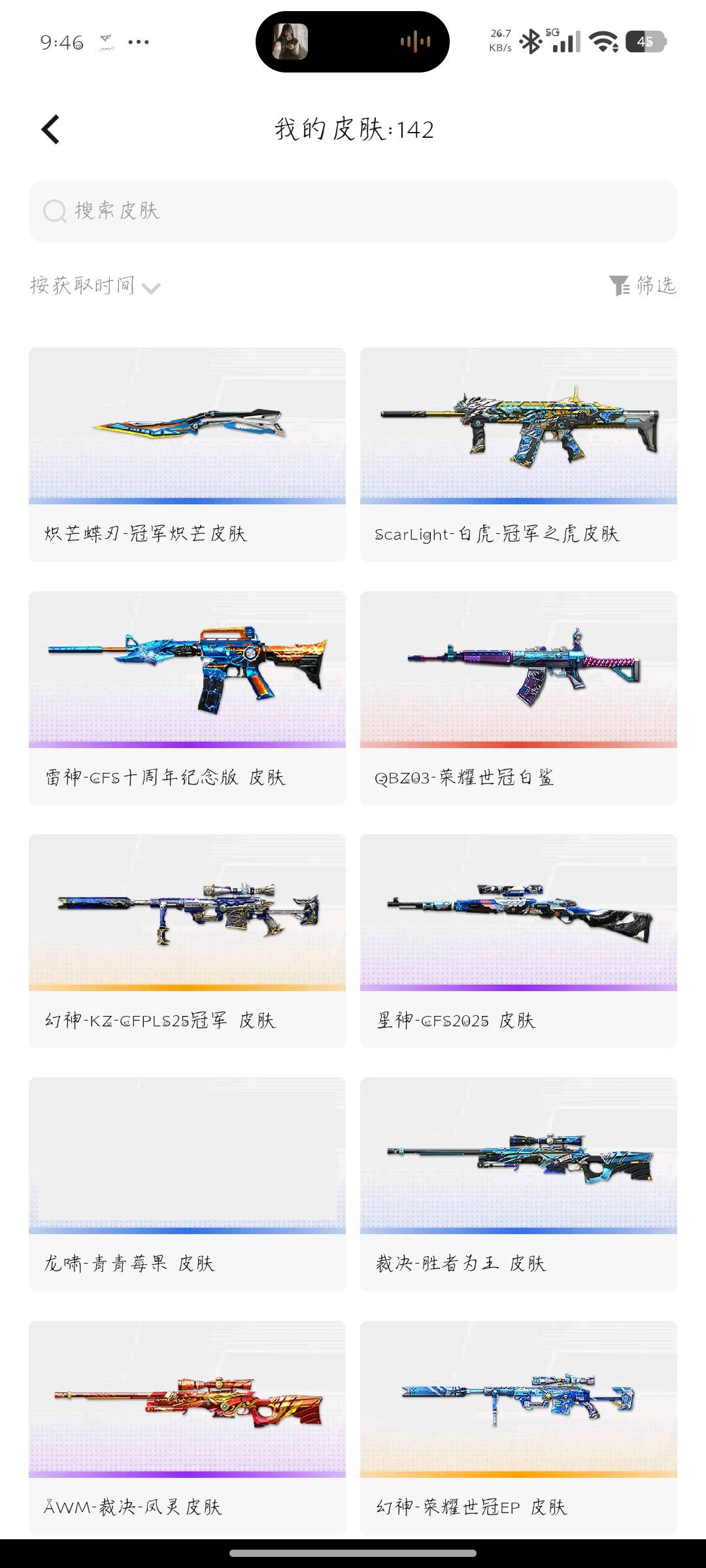
Task: Select the 幻神-KZ-CFPLS25冠军 skin
Action: 187,941
